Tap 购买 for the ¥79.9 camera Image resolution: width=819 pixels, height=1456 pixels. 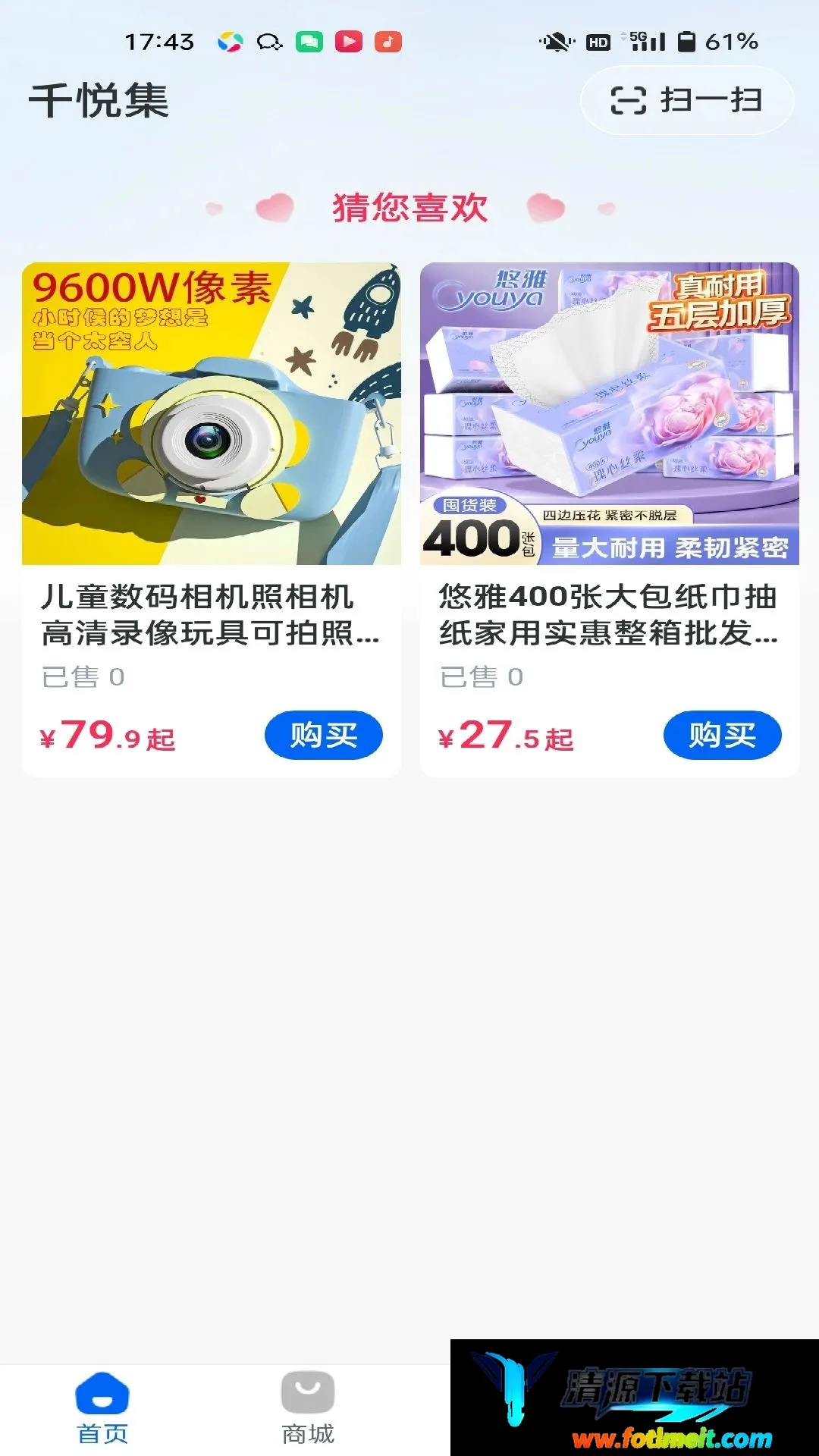pos(324,735)
